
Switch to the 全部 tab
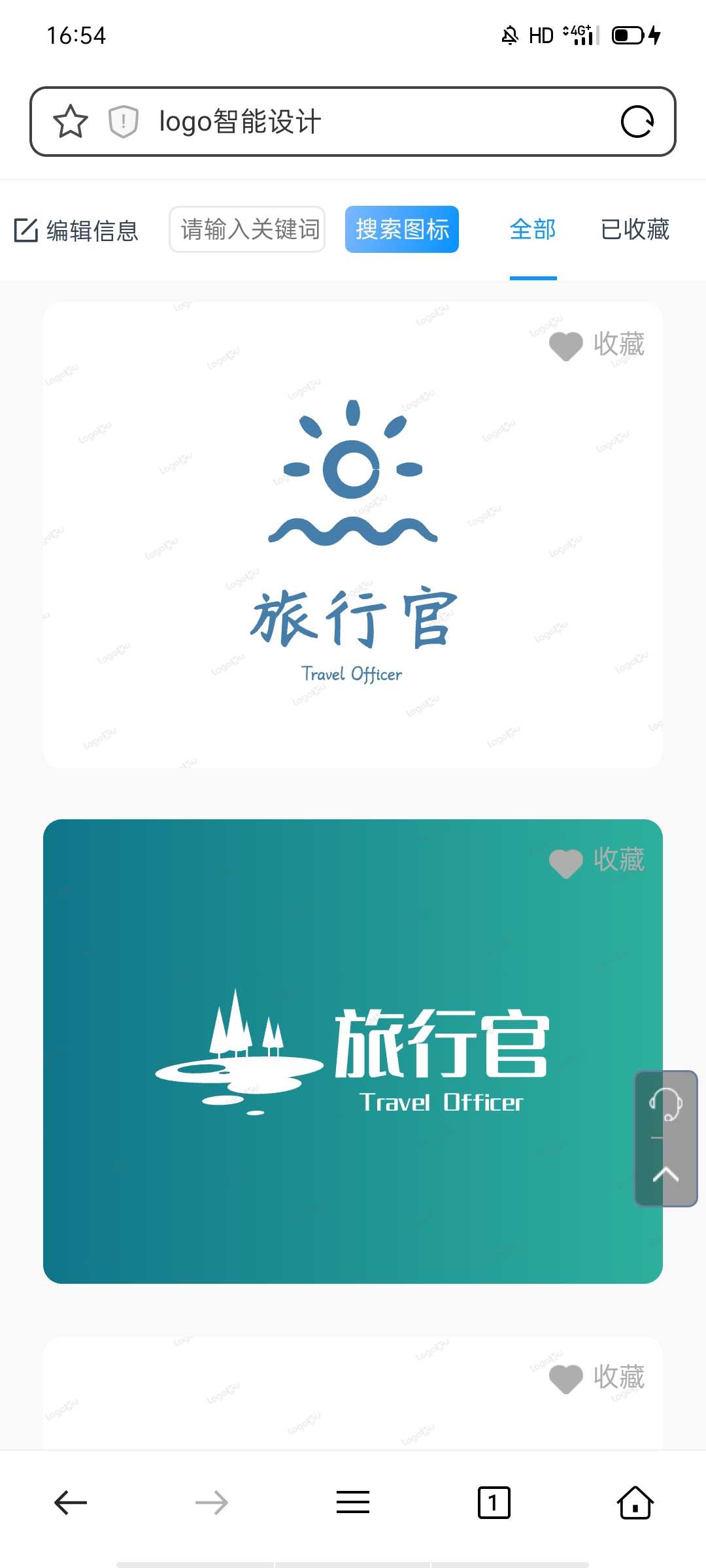coord(533,229)
